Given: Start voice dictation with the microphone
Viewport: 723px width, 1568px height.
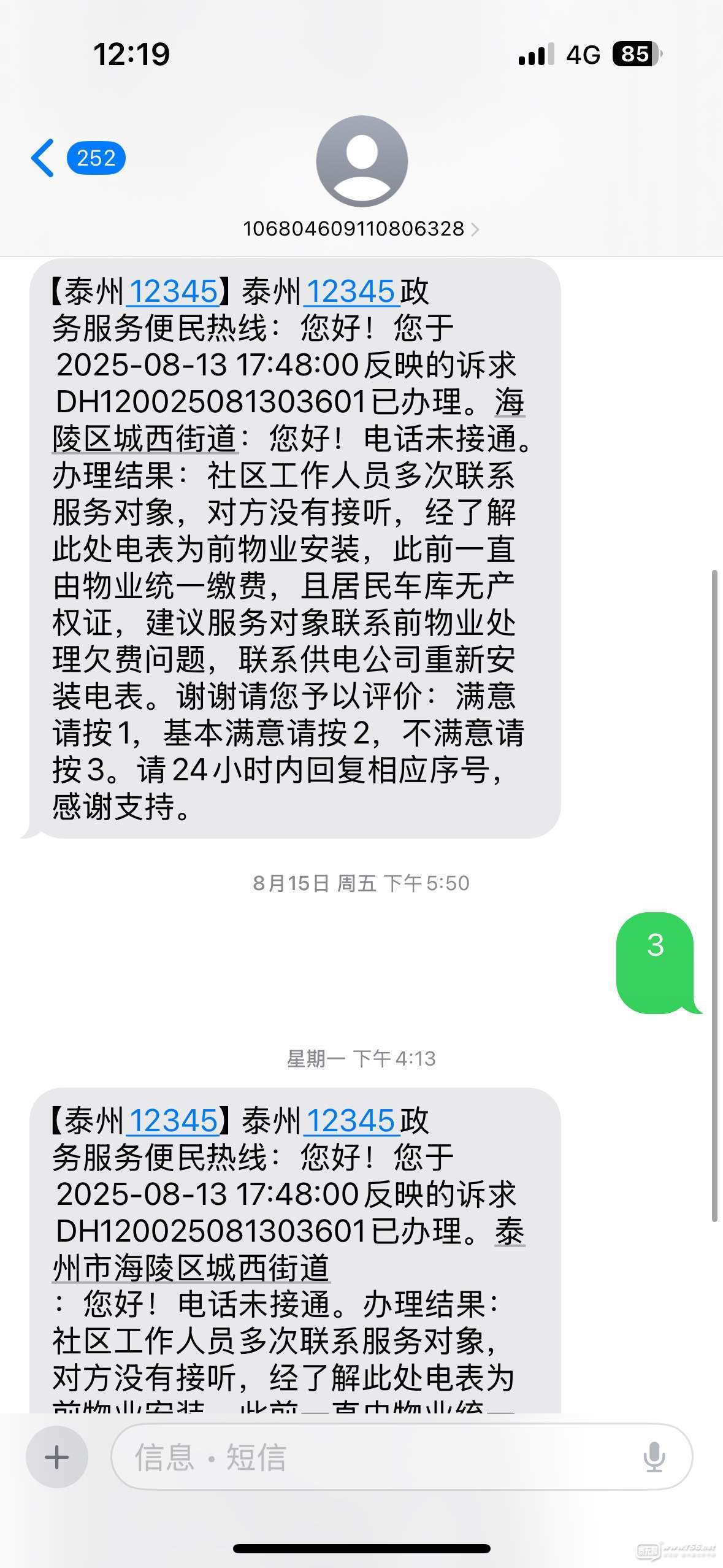Looking at the screenshot, I should 654,1457.
